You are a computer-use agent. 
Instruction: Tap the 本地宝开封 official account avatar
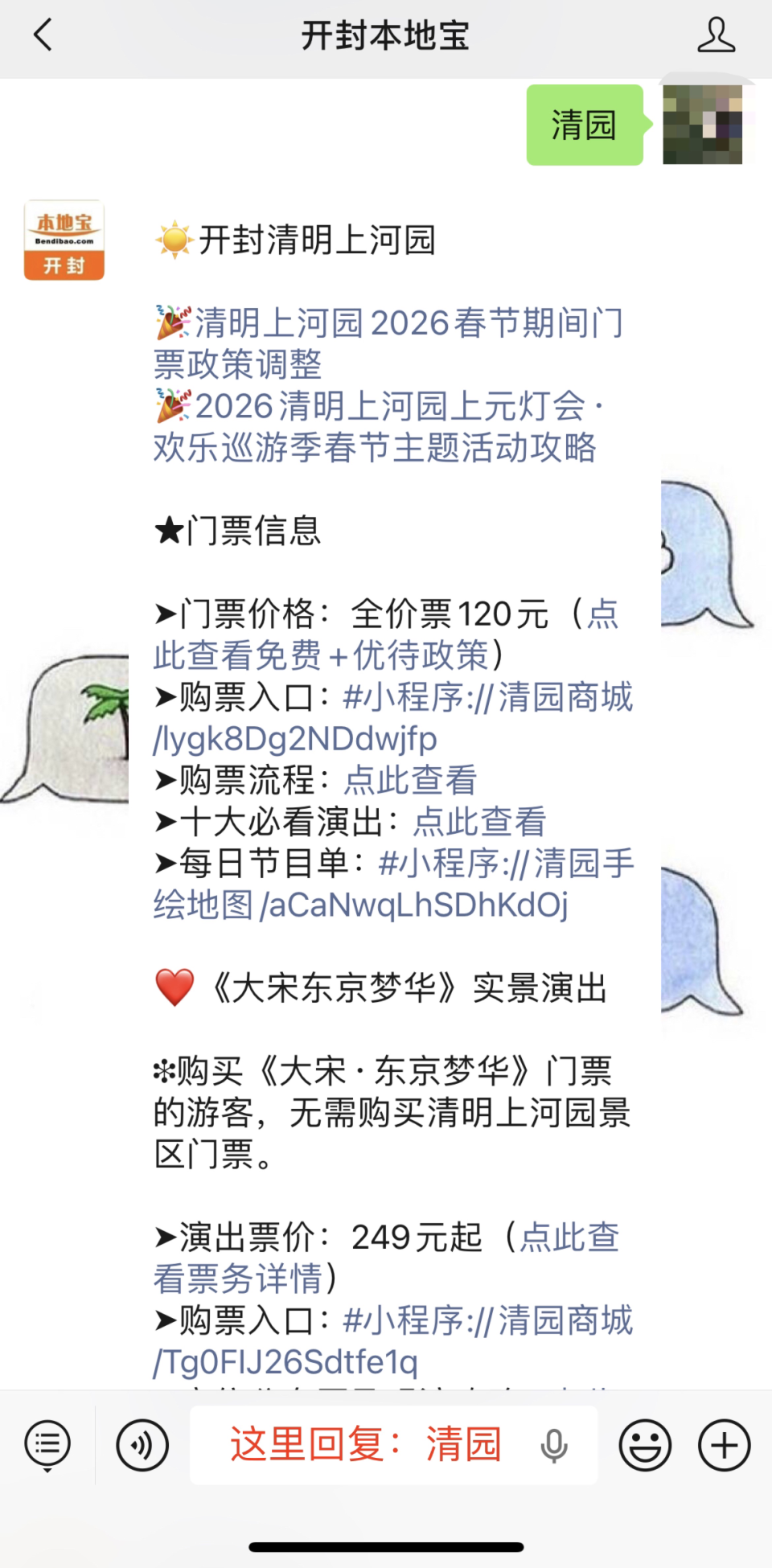64,240
